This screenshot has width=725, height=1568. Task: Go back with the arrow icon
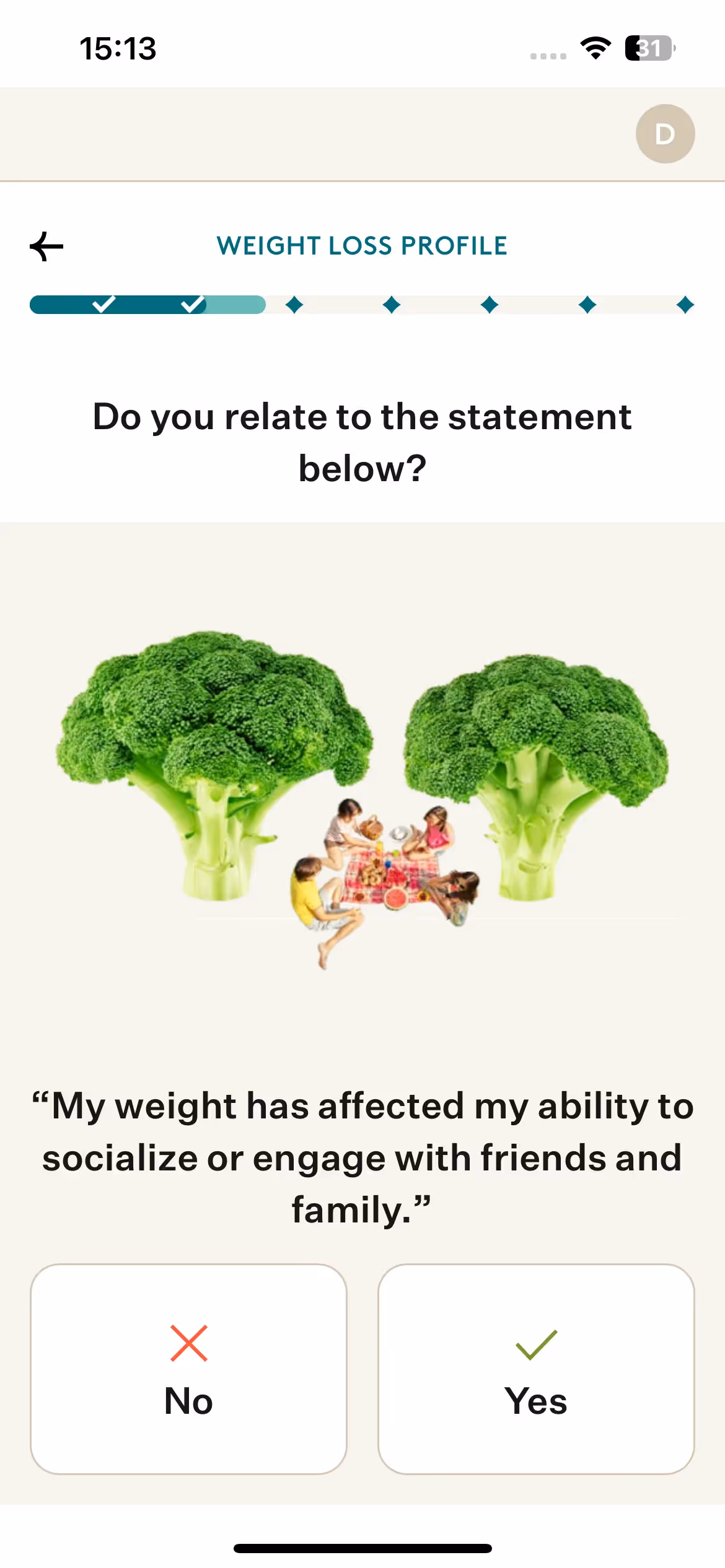click(47, 246)
